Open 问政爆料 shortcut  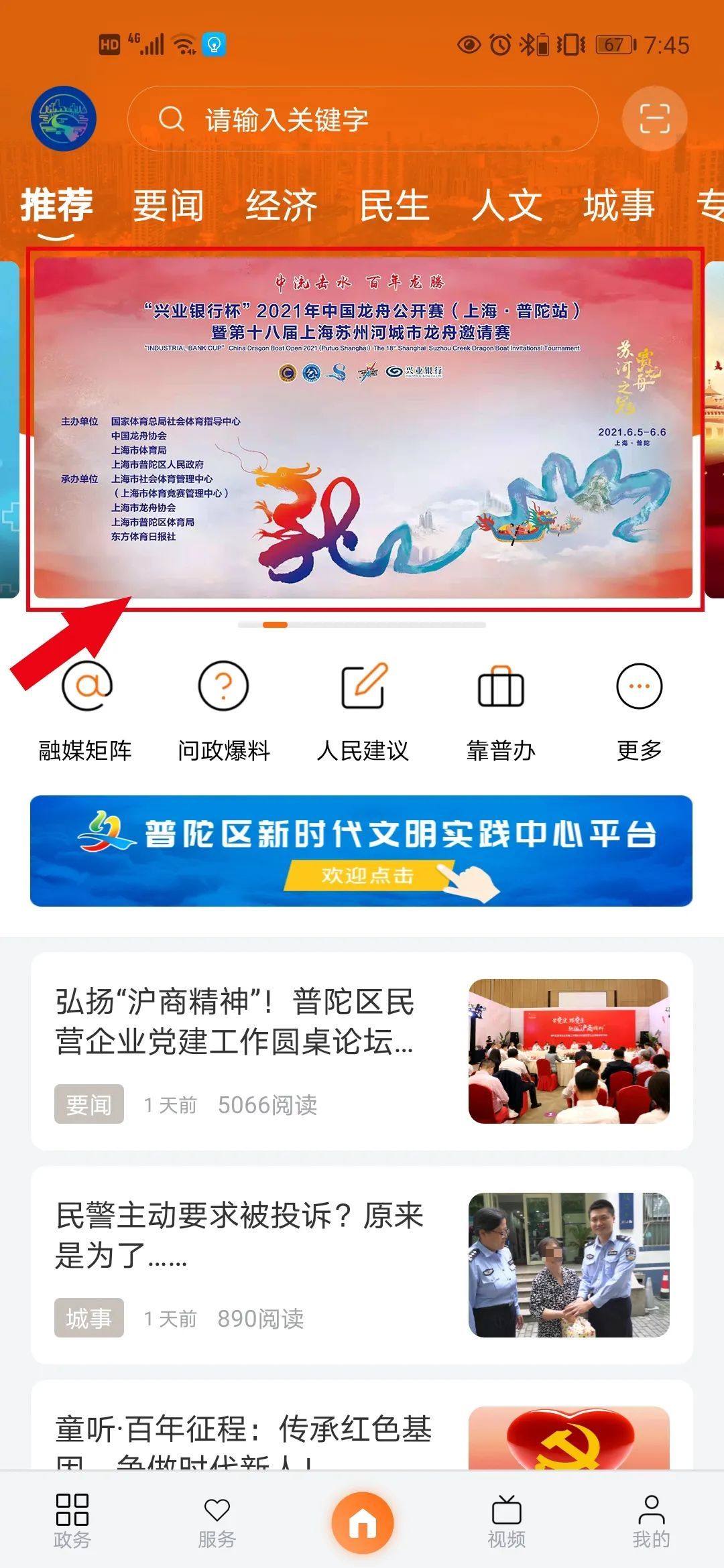click(224, 710)
